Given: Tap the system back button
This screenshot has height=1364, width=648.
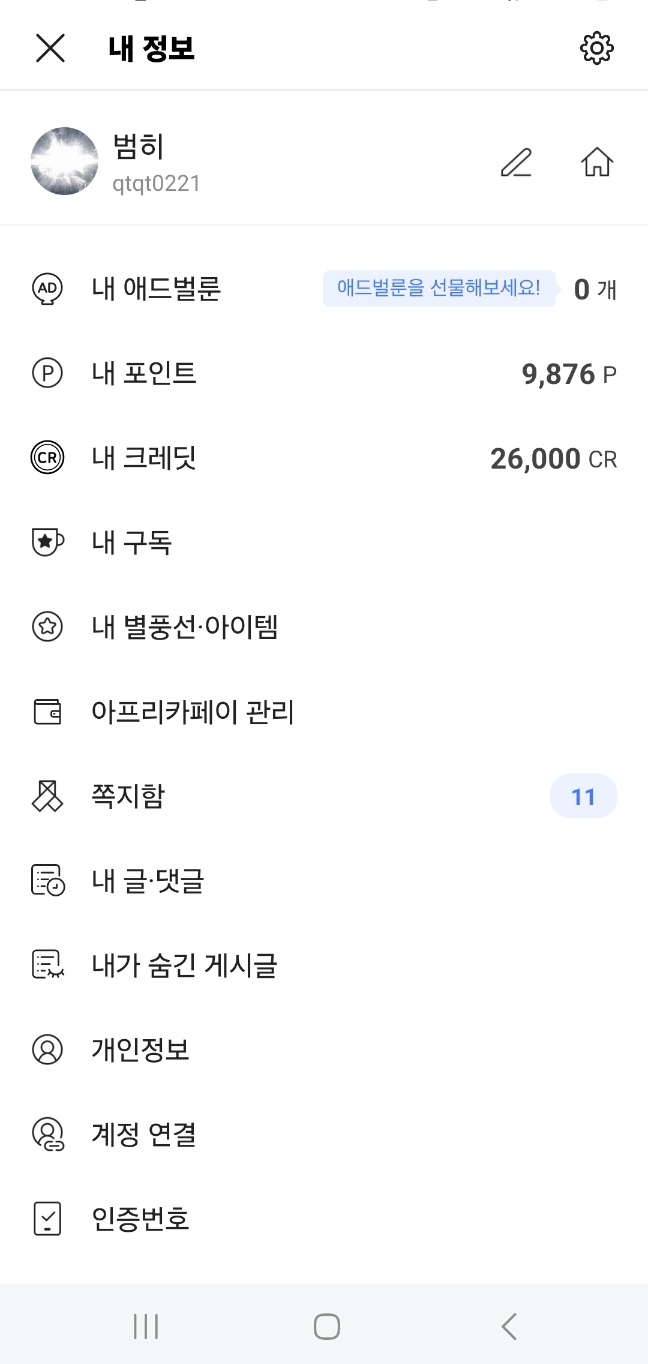Looking at the screenshot, I should (509, 1327).
